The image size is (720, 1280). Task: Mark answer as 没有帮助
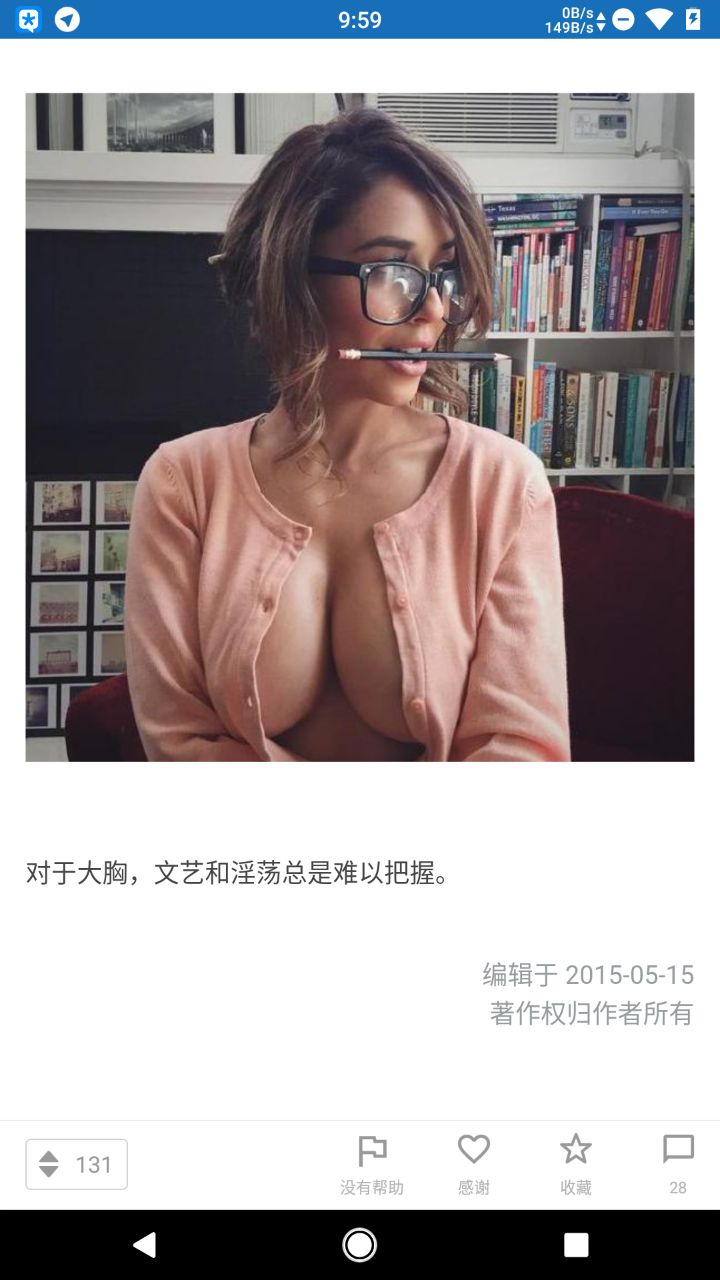pyautogui.click(x=372, y=1164)
